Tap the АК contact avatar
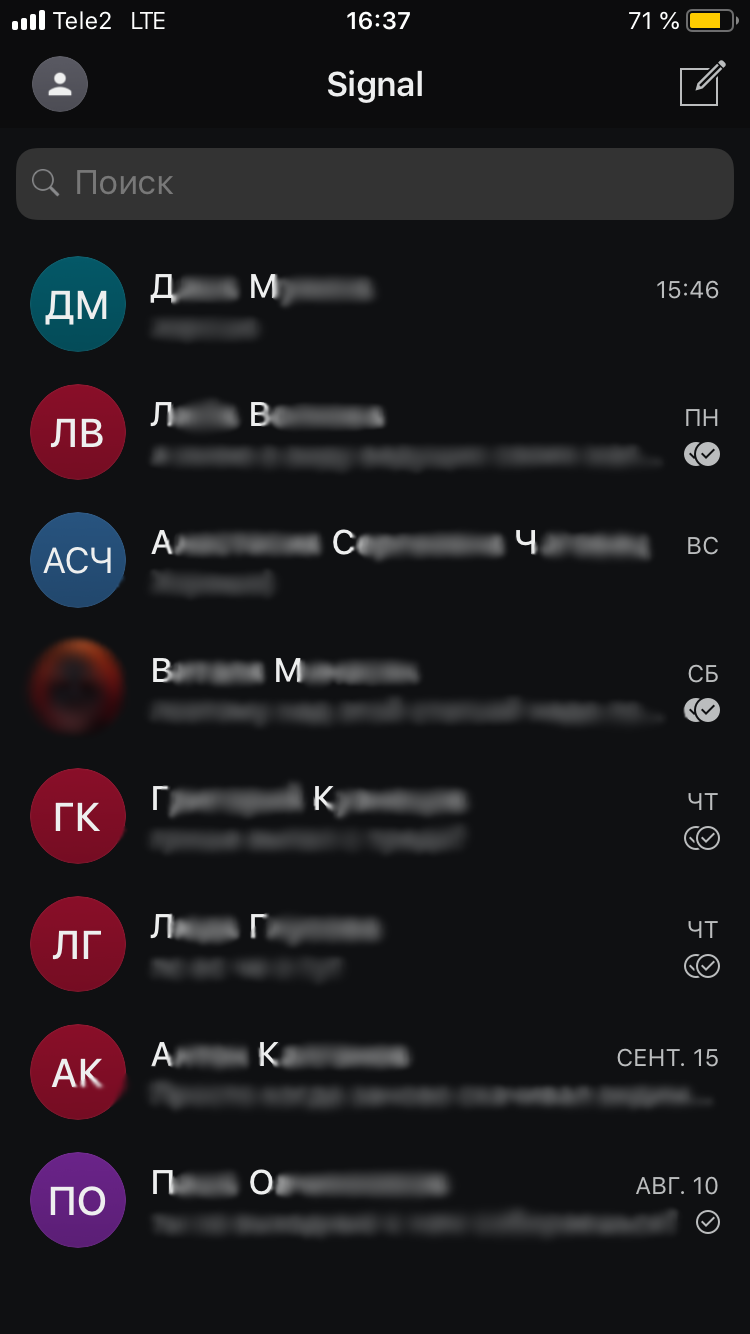Viewport: 750px width, 1334px height. click(x=78, y=1072)
